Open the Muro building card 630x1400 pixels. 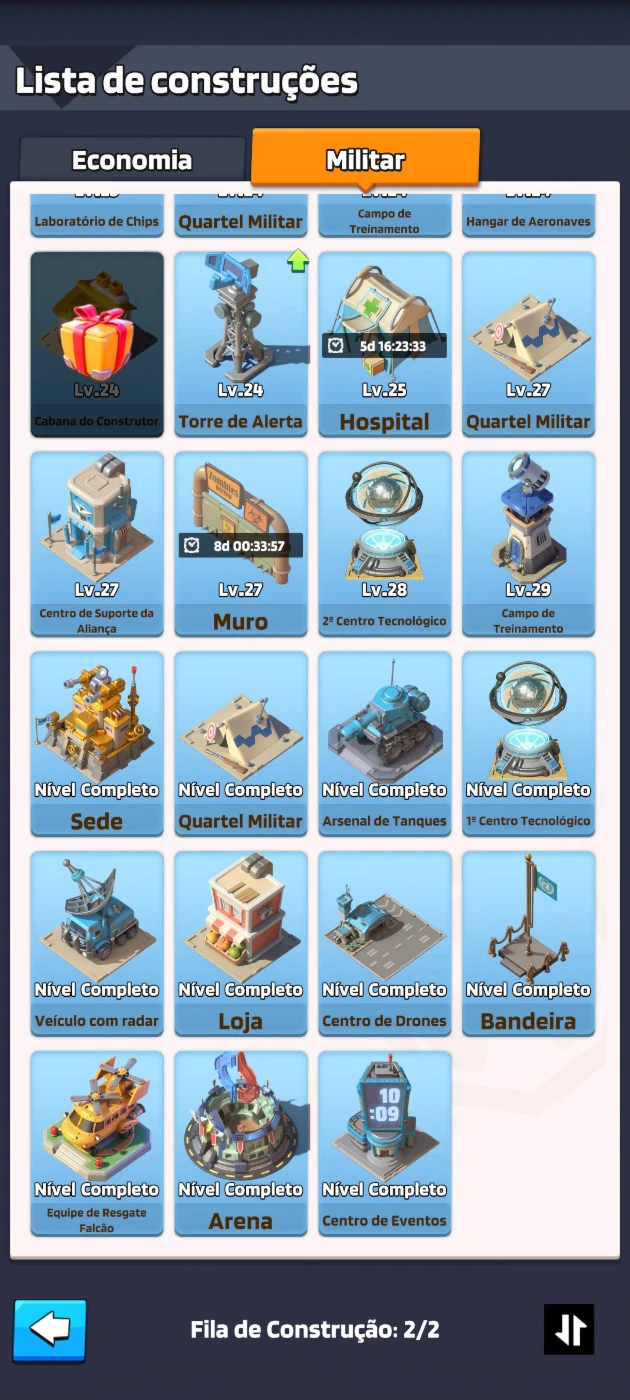click(x=241, y=544)
